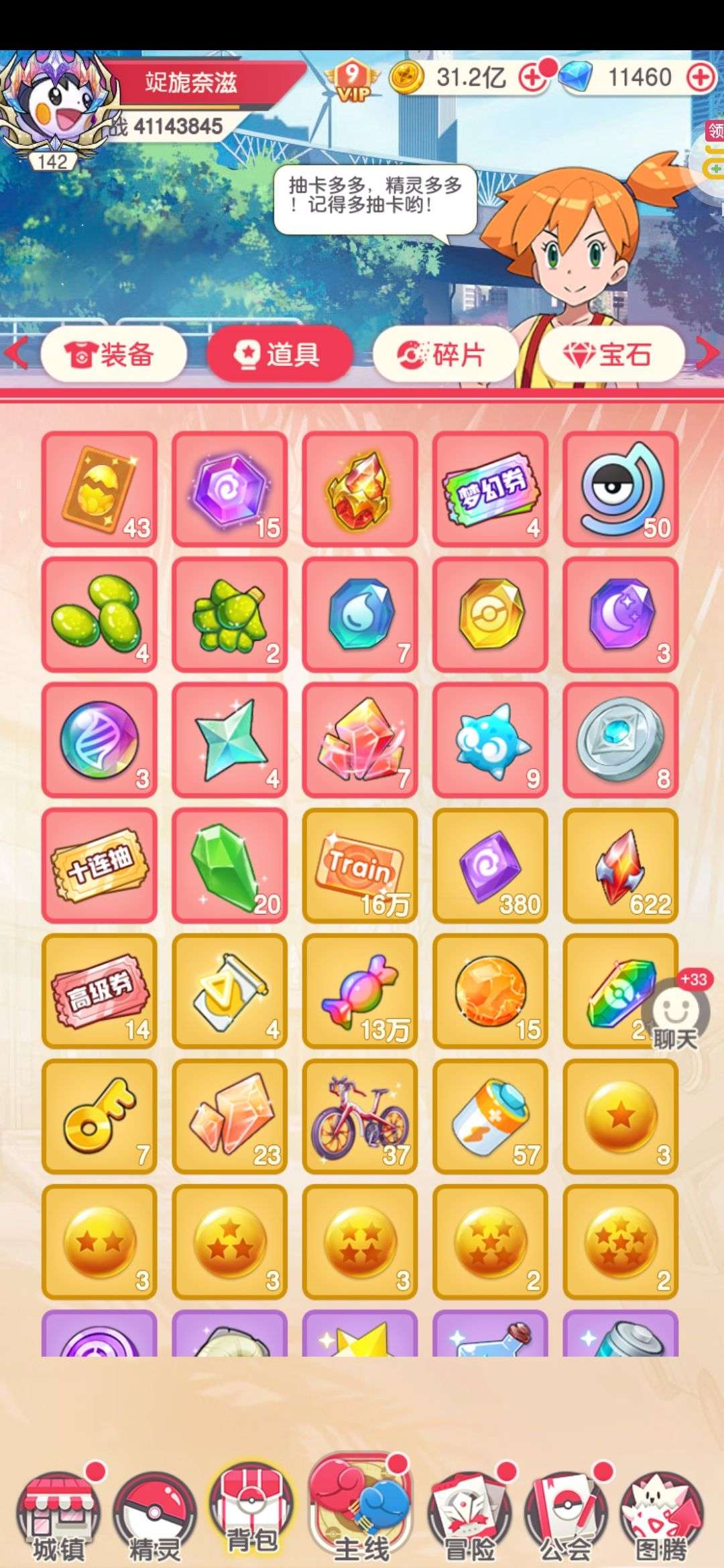Show the next tabs with the right arrow
The width and height of the screenshot is (724, 1568).
(707, 353)
